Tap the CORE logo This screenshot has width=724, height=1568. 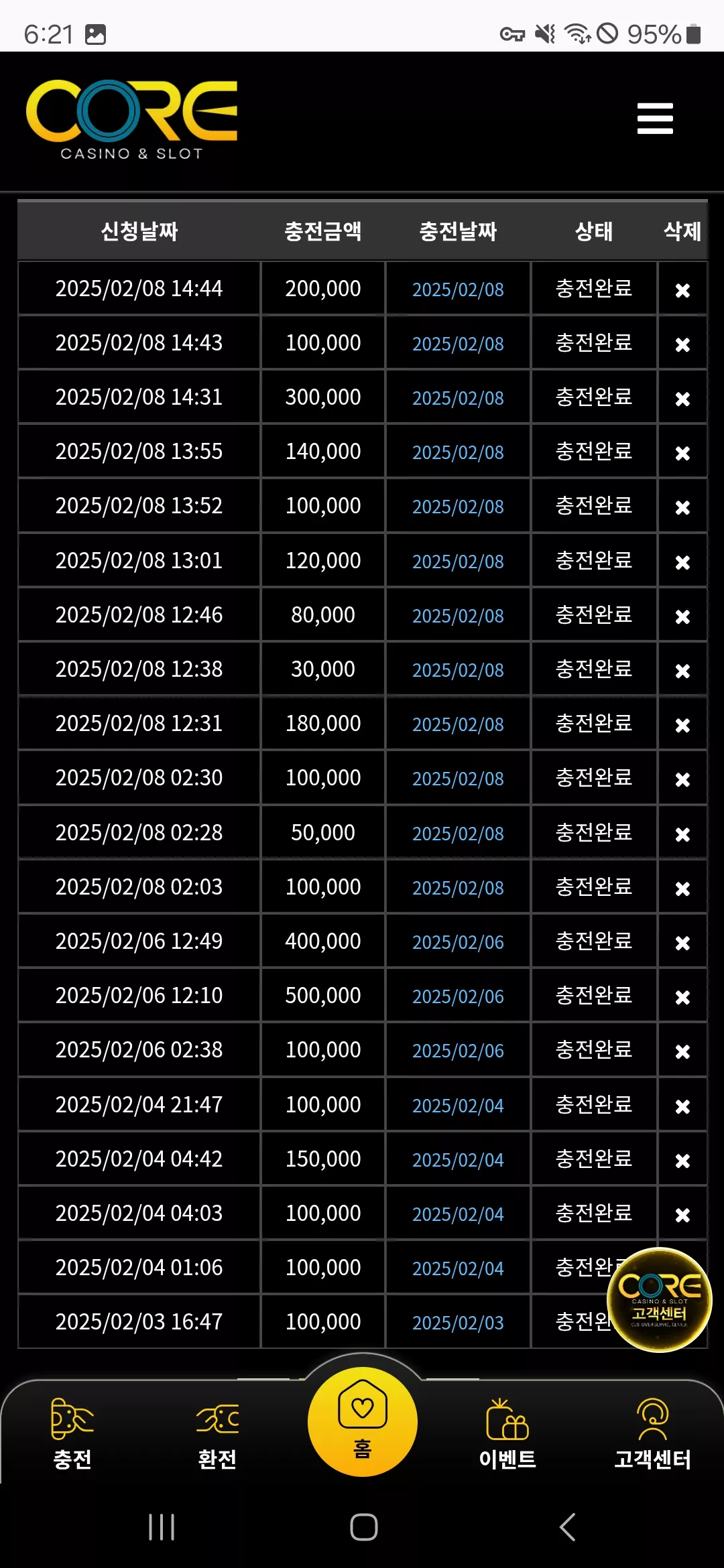tap(131, 119)
